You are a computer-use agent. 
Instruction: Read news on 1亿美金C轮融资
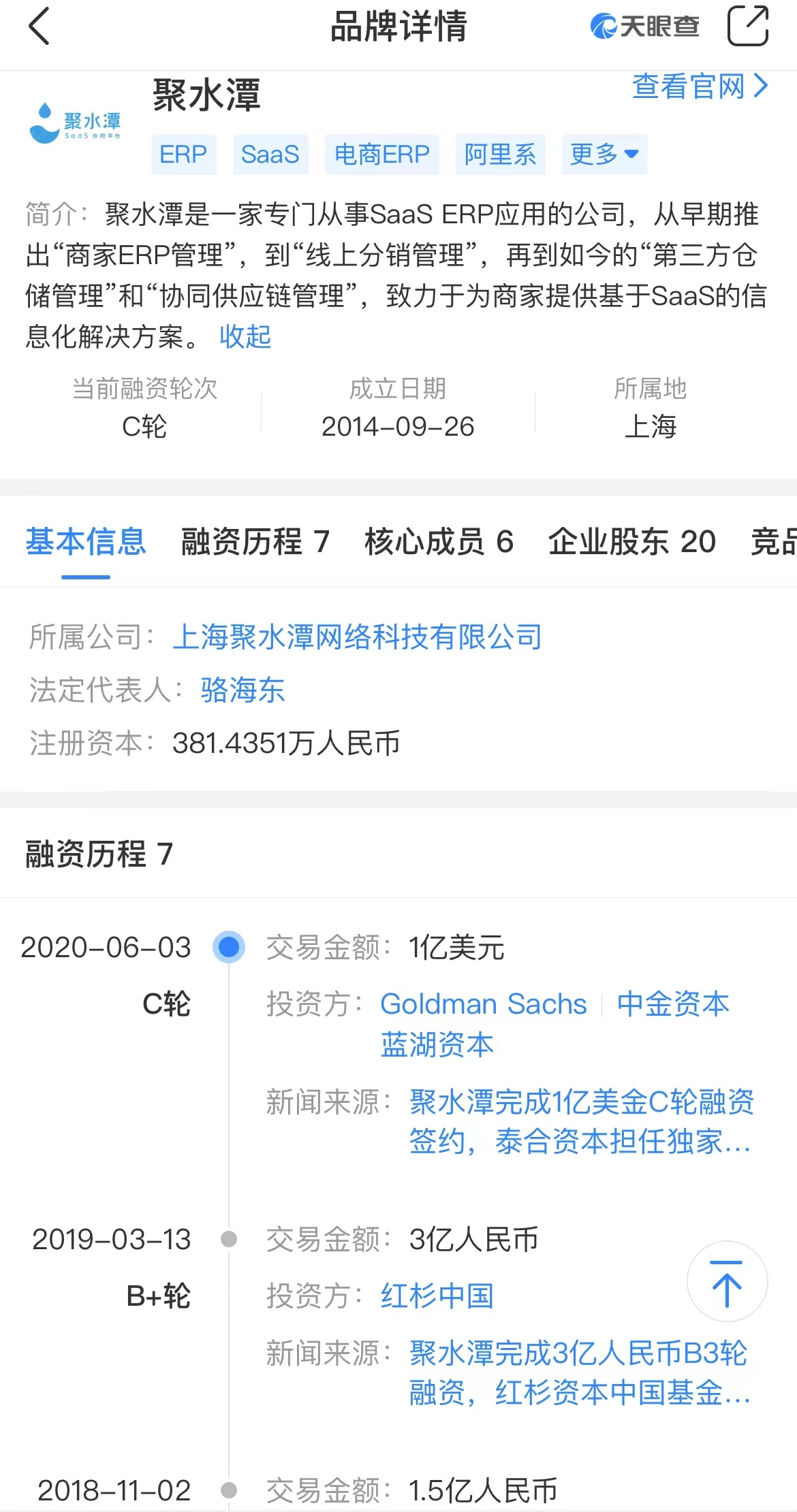581,1121
